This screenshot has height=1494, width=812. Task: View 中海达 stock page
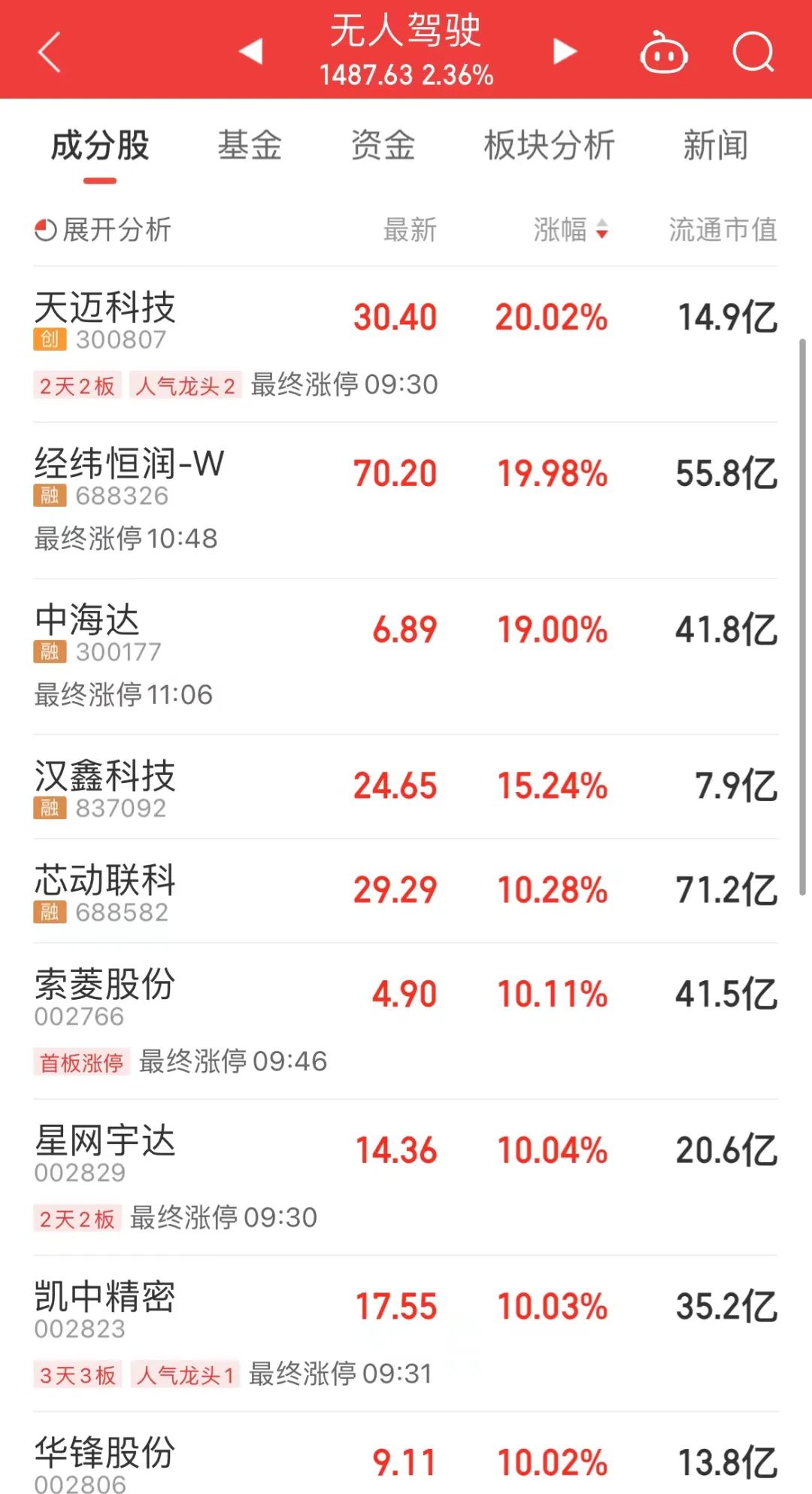[x=406, y=657]
